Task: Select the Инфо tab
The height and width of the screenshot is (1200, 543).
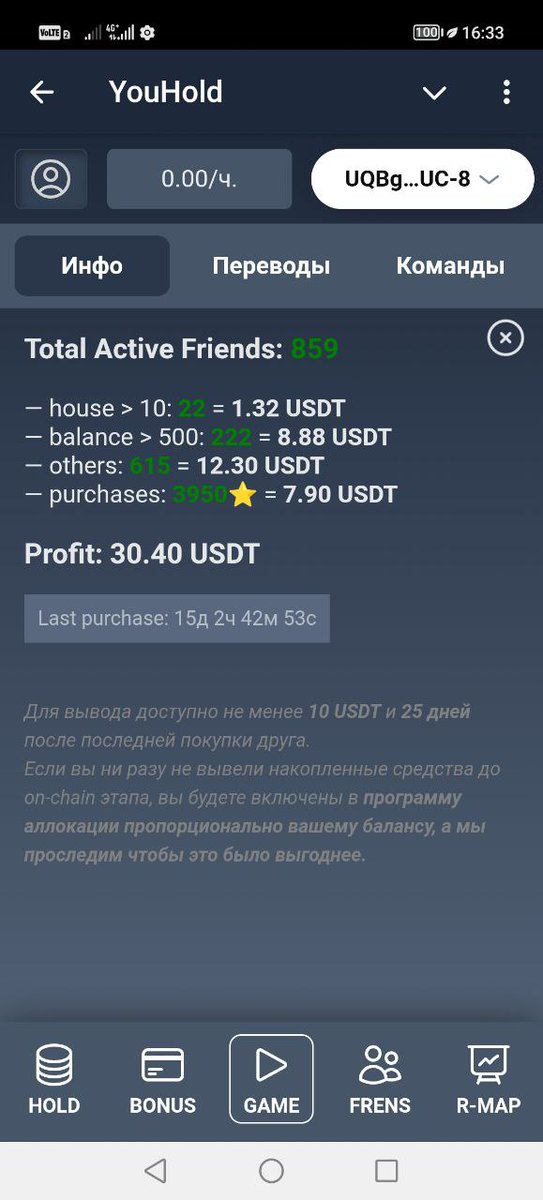Action: 92,266
